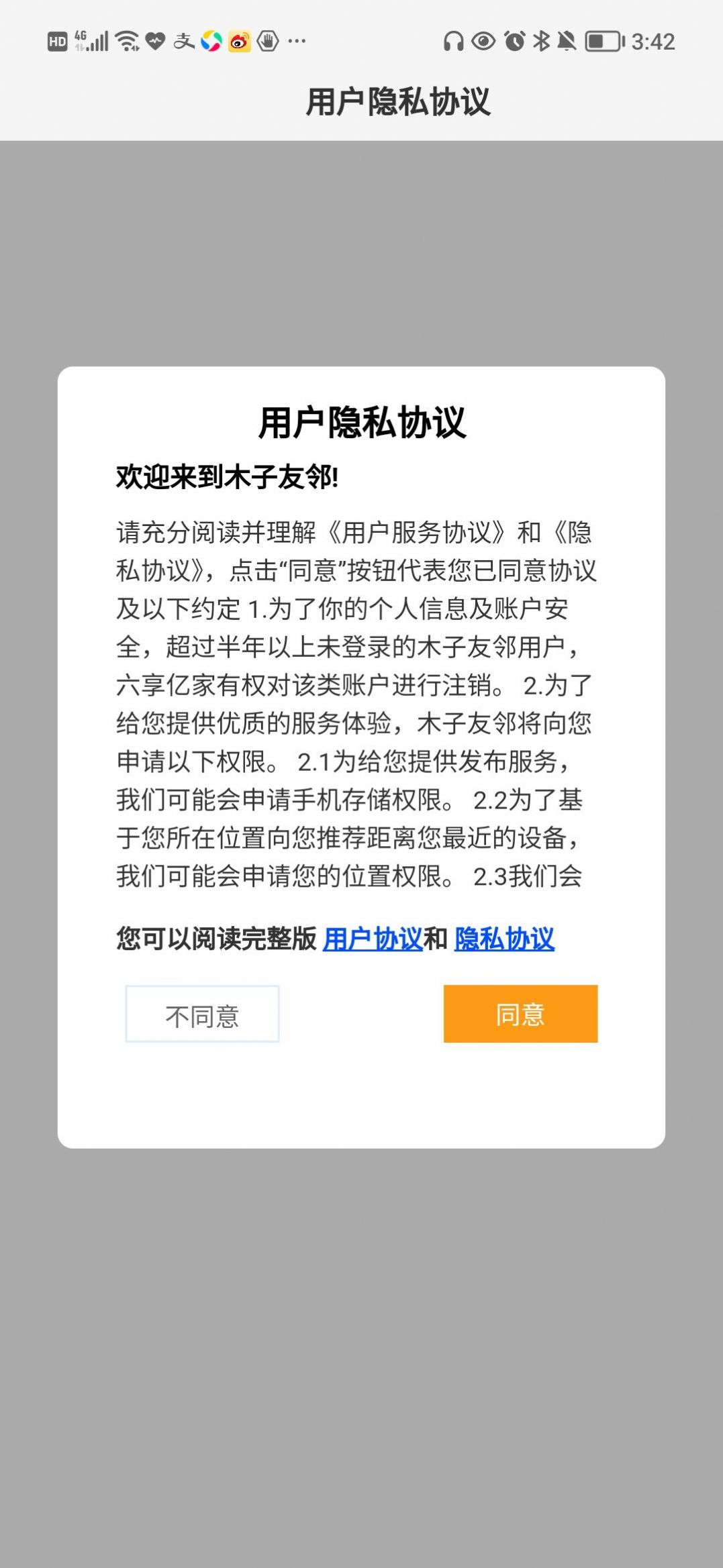723x1568 pixels.
Task: Click the 不同意 disagree button
Action: (x=202, y=1014)
